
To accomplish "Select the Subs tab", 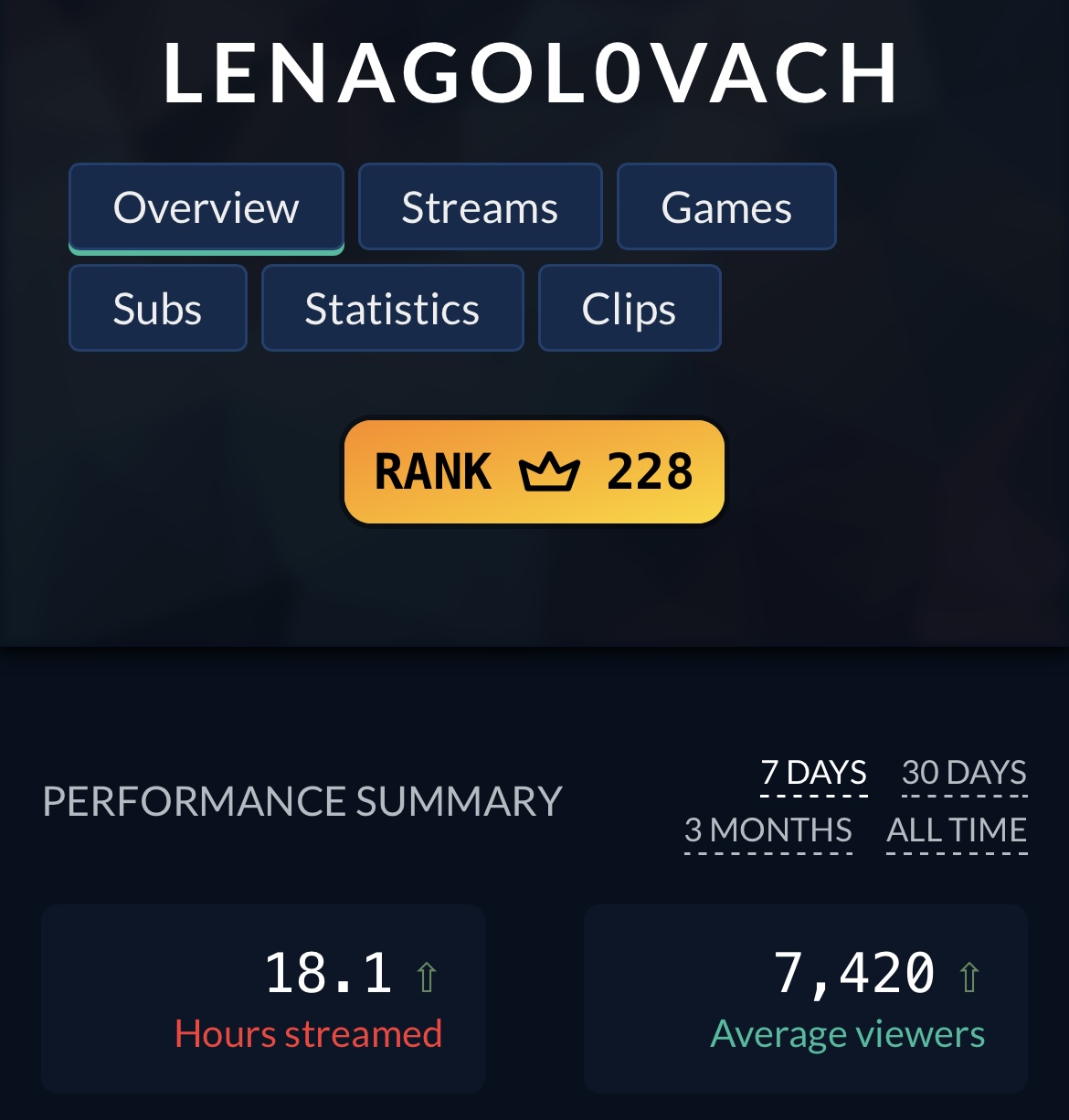I will pos(157,309).
